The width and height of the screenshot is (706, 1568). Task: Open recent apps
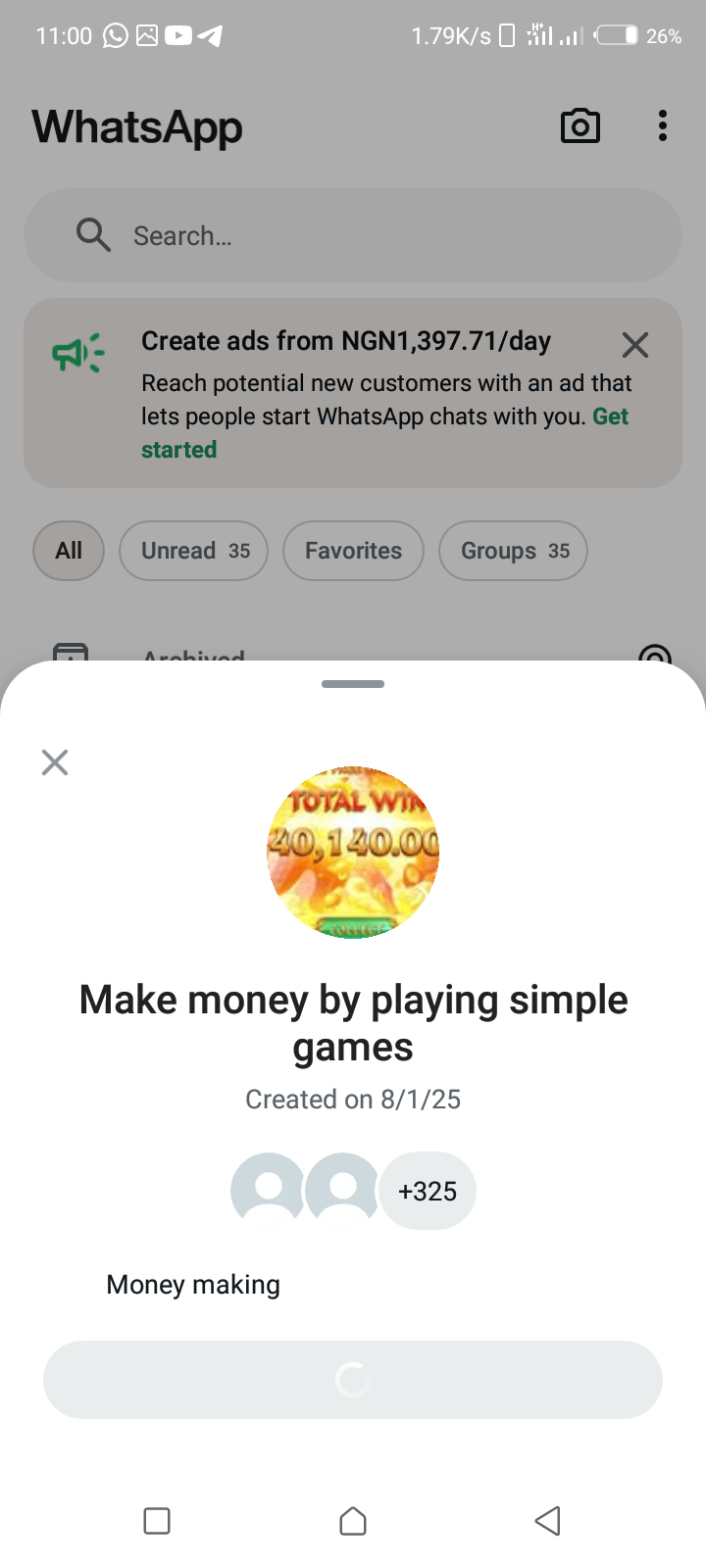(157, 1521)
